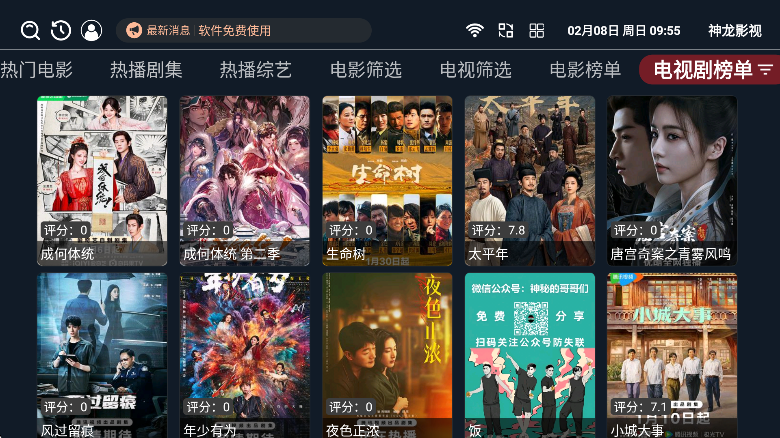Go to the 电影榜单 tab
Image resolution: width=780 pixels, height=438 pixels.
(x=586, y=70)
